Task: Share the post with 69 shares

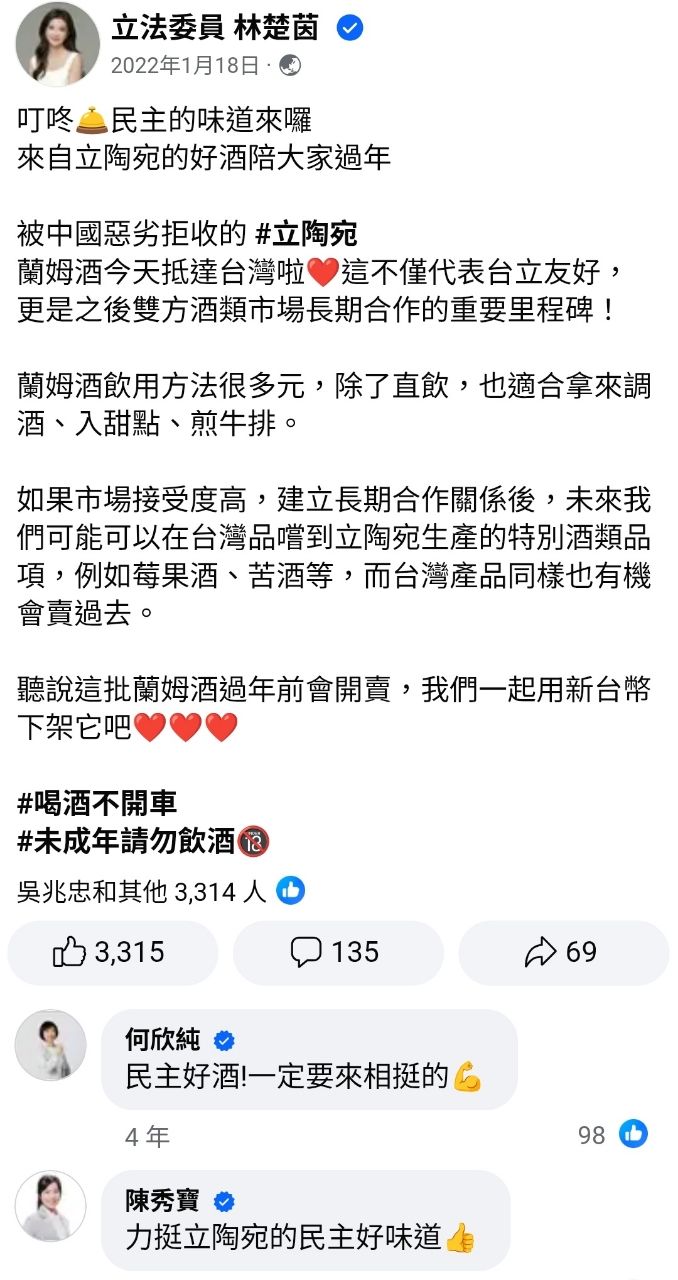Action: point(563,952)
